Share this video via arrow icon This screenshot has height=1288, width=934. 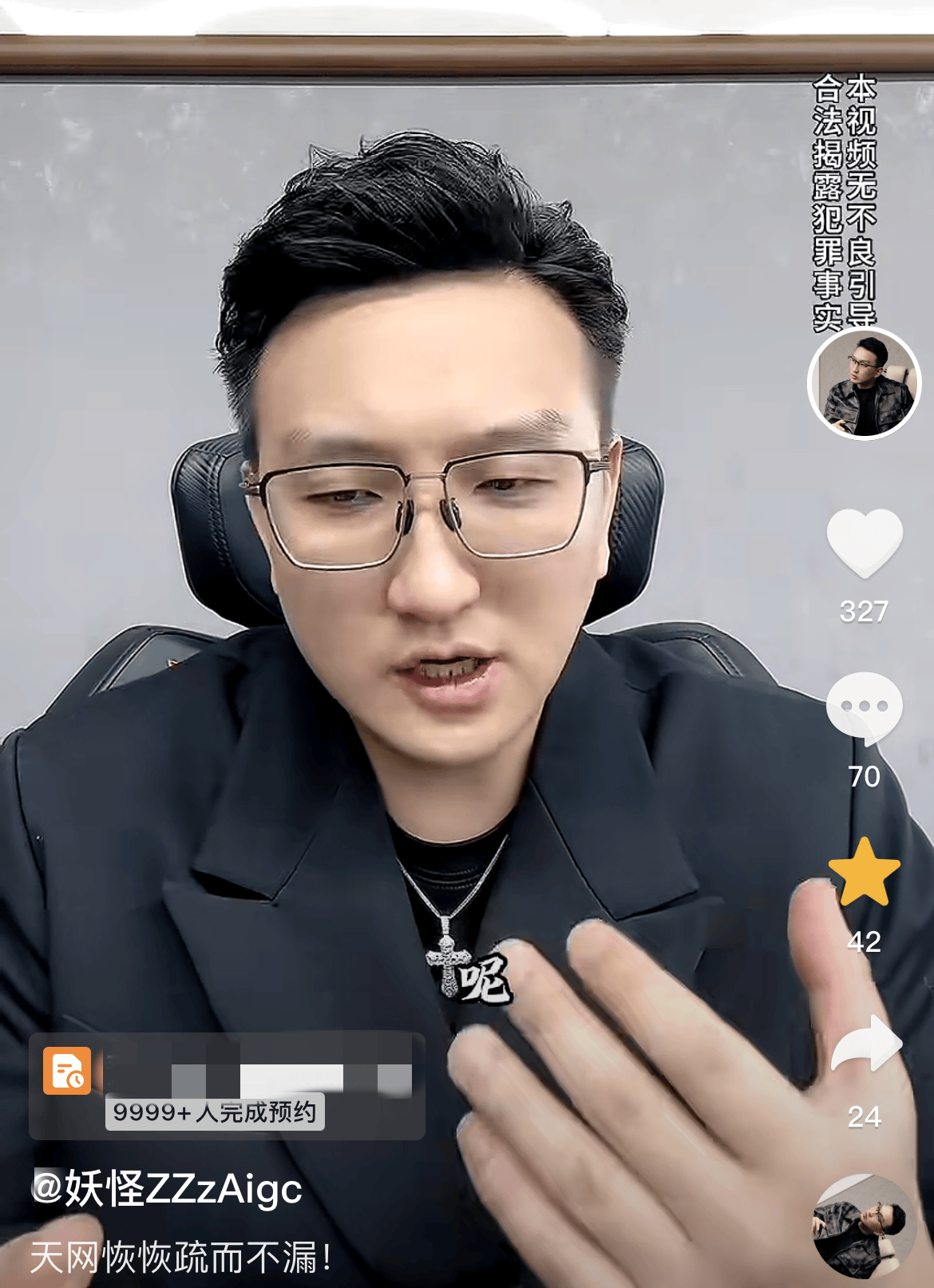point(866,1044)
